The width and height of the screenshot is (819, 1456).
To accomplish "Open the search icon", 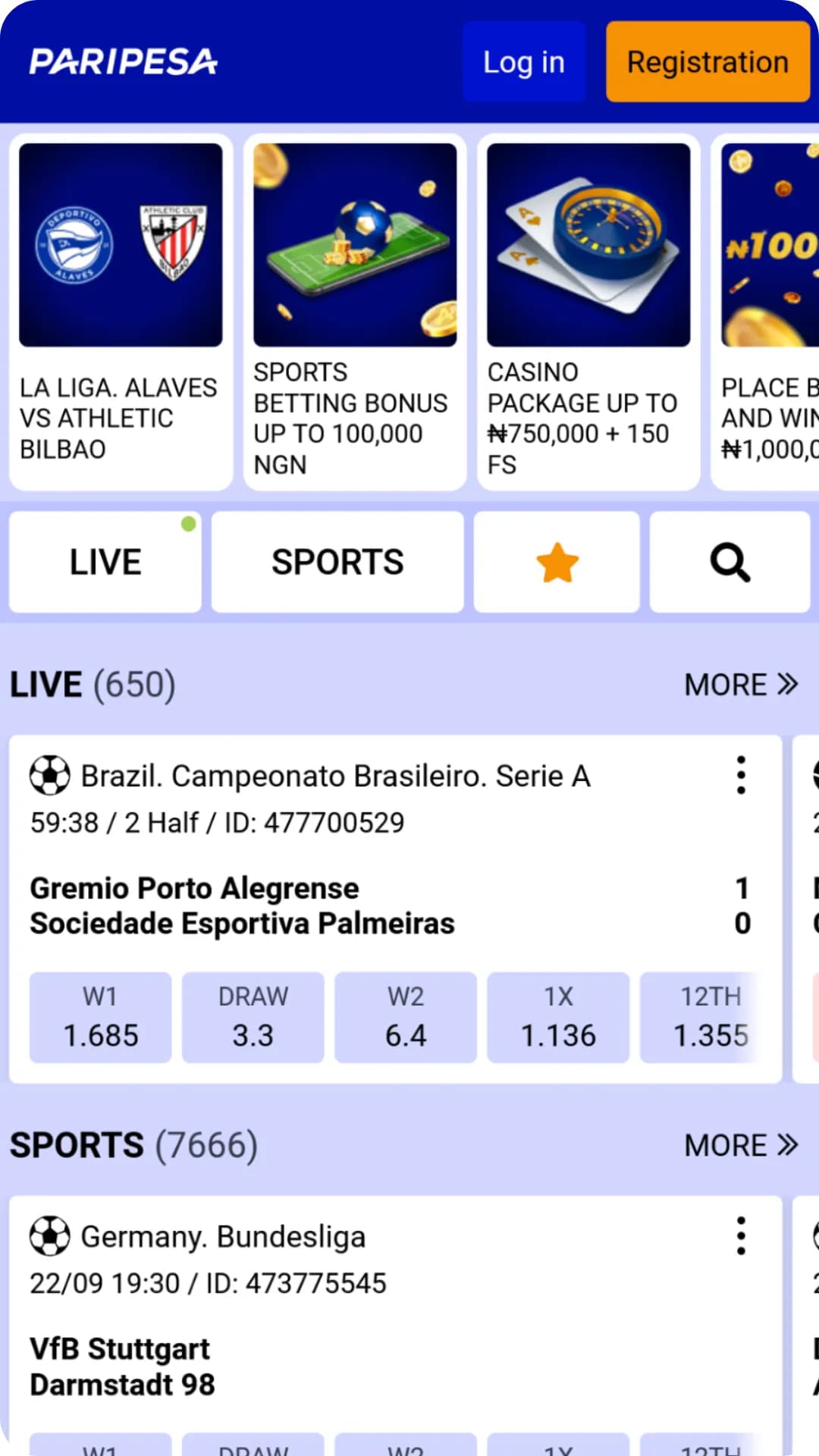I will (x=728, y=561).
